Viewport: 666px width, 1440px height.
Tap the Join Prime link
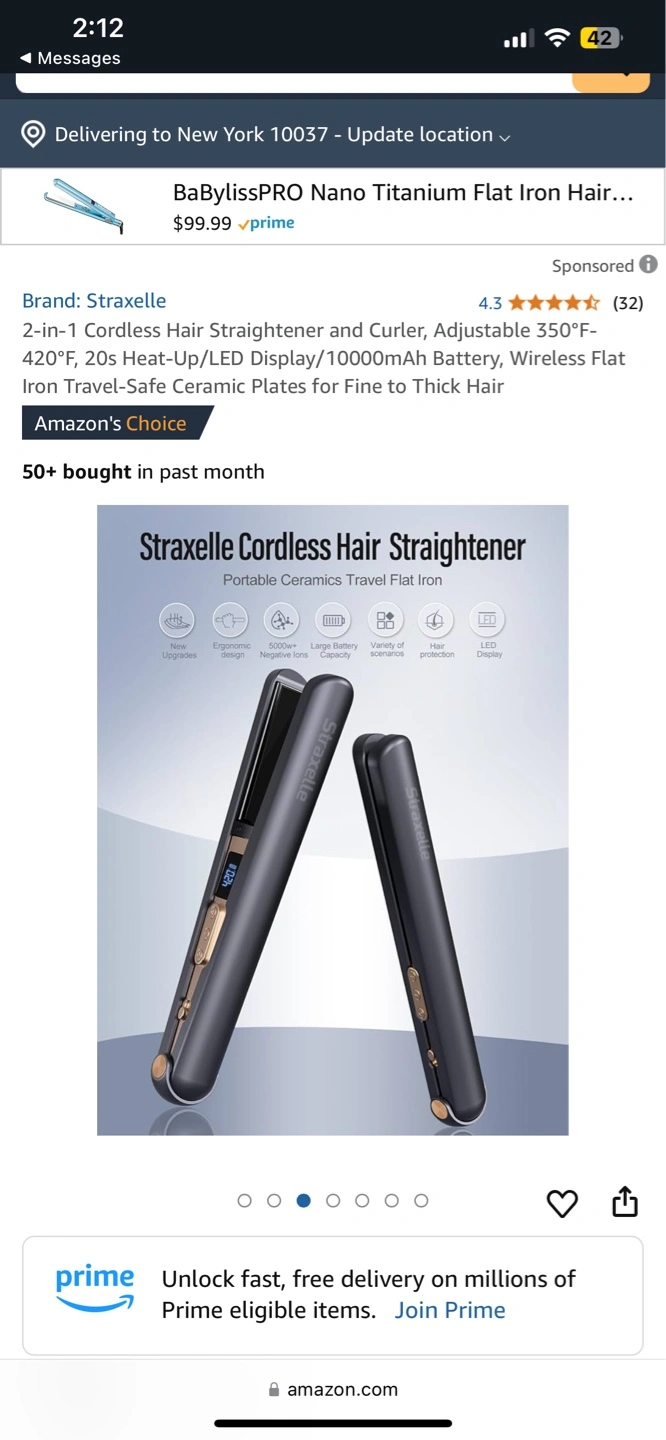click(x=450, y=1310)
